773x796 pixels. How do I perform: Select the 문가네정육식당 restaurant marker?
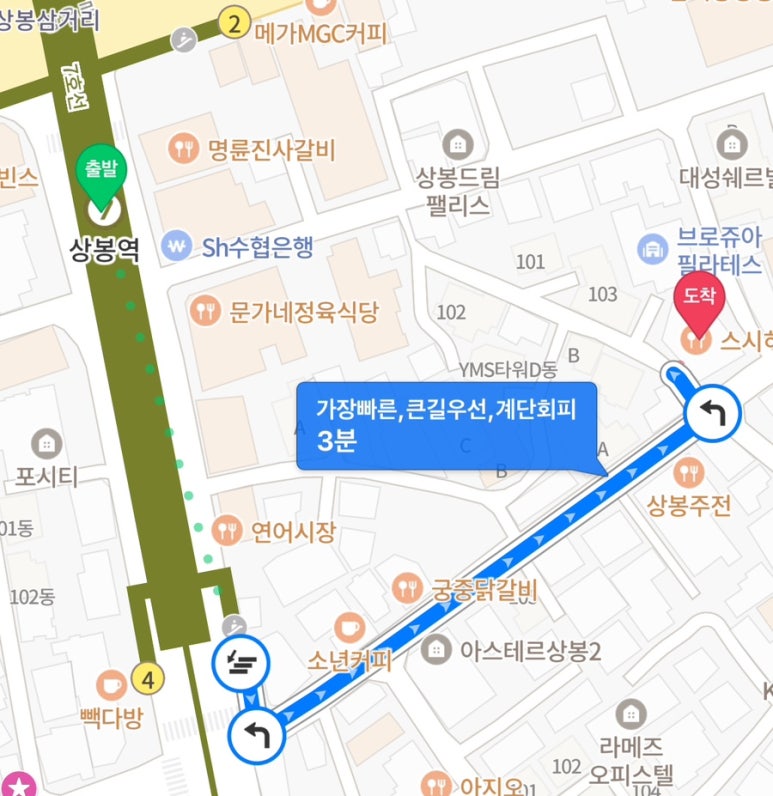pyautogui.click(x=206, y=311)
